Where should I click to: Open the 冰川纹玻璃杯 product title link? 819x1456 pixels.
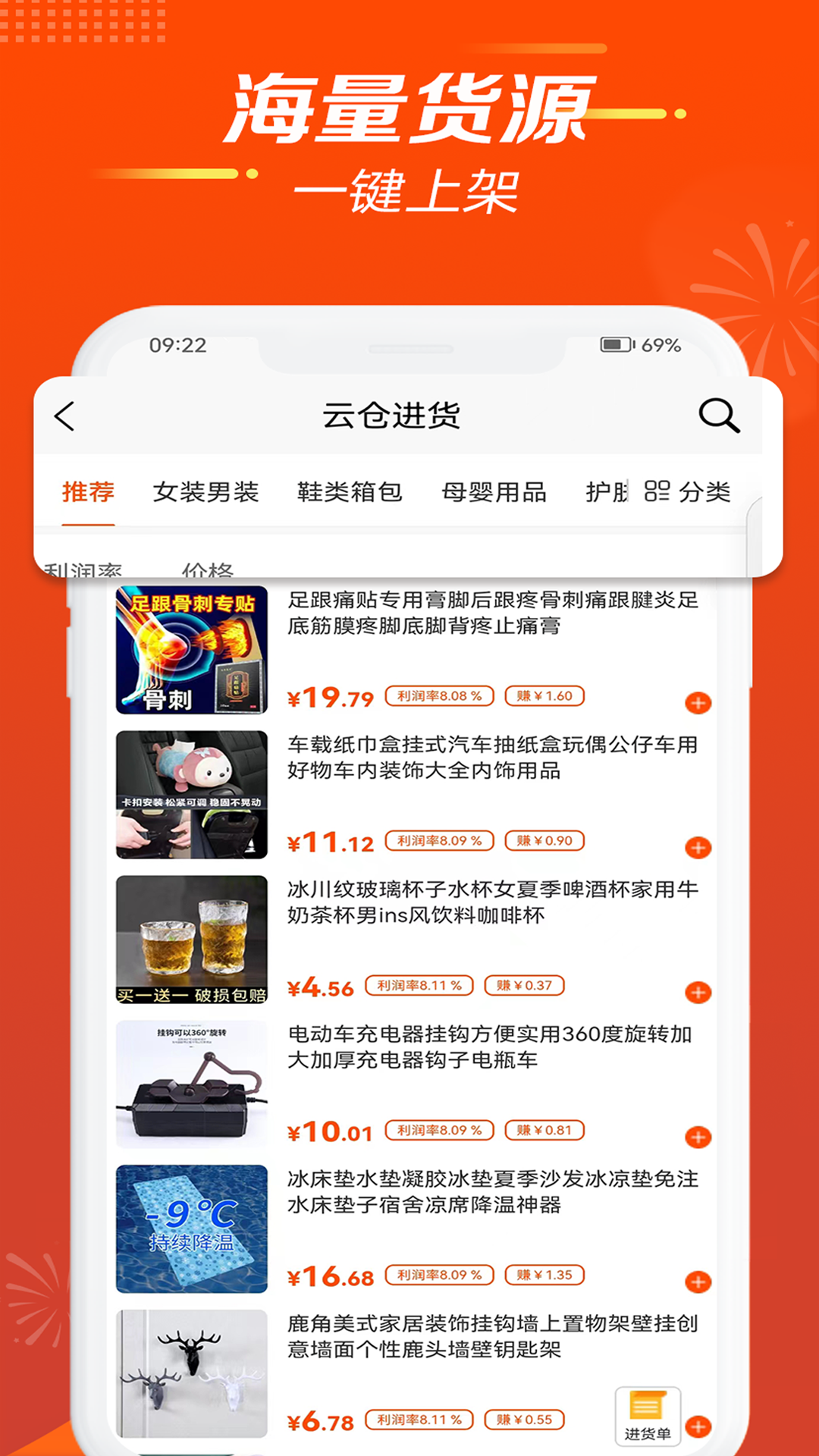[x=493, y=906]
